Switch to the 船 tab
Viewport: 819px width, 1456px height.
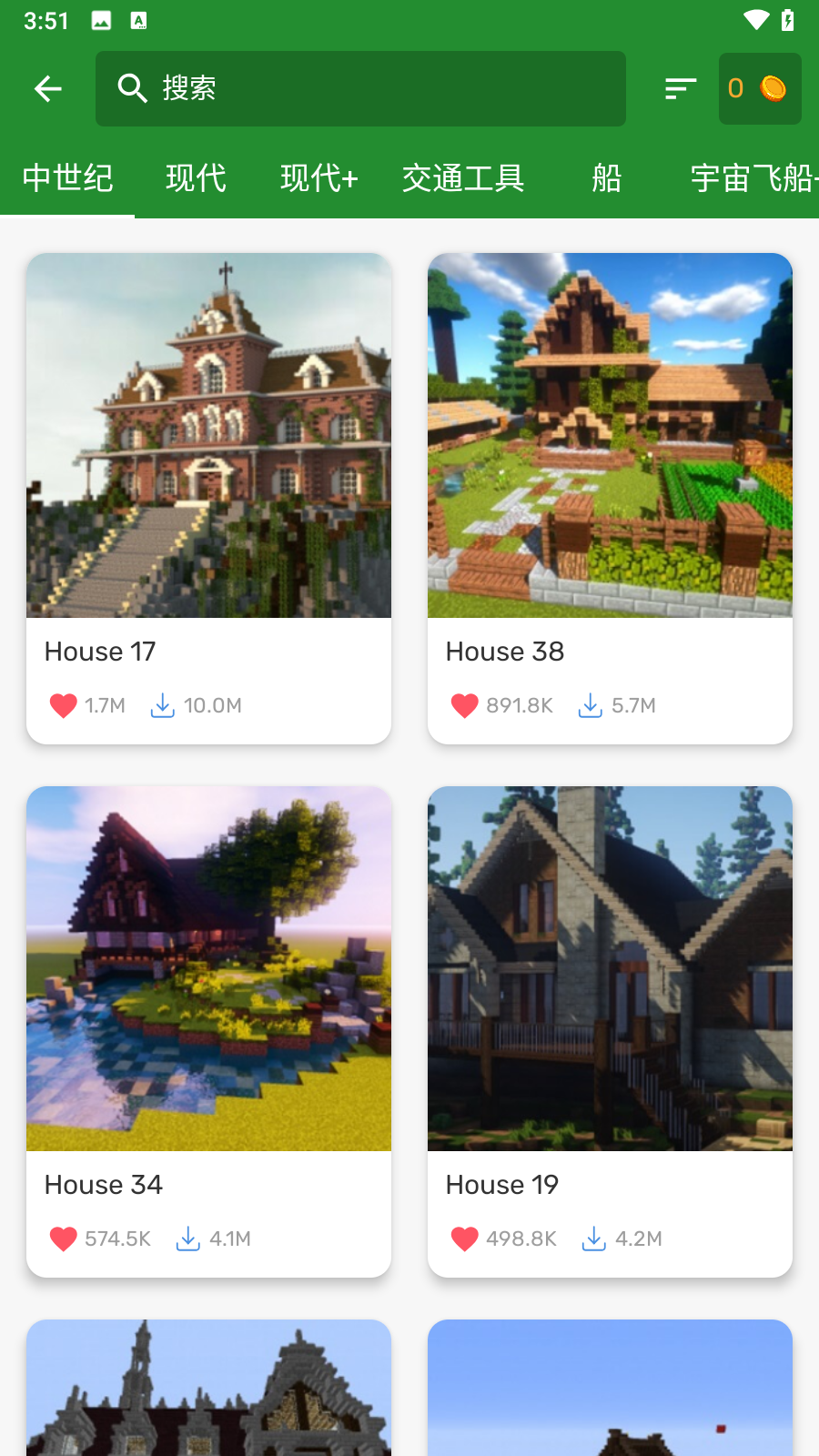(x=606, y=178)
